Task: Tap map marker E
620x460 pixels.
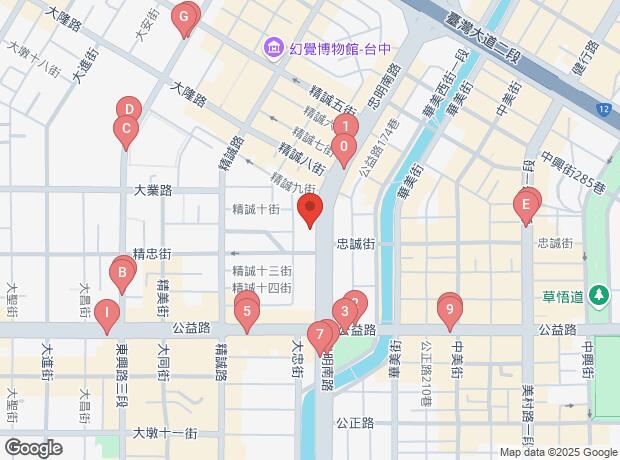Action: point(526,206)
